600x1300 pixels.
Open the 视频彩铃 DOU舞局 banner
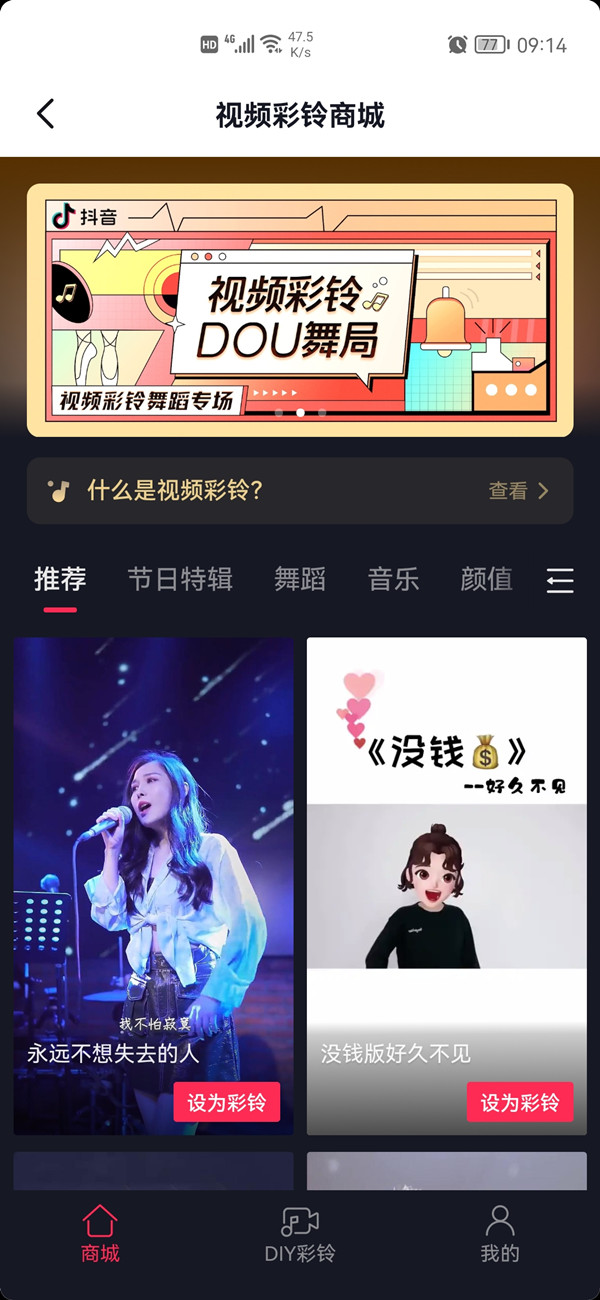coord(300,310)
